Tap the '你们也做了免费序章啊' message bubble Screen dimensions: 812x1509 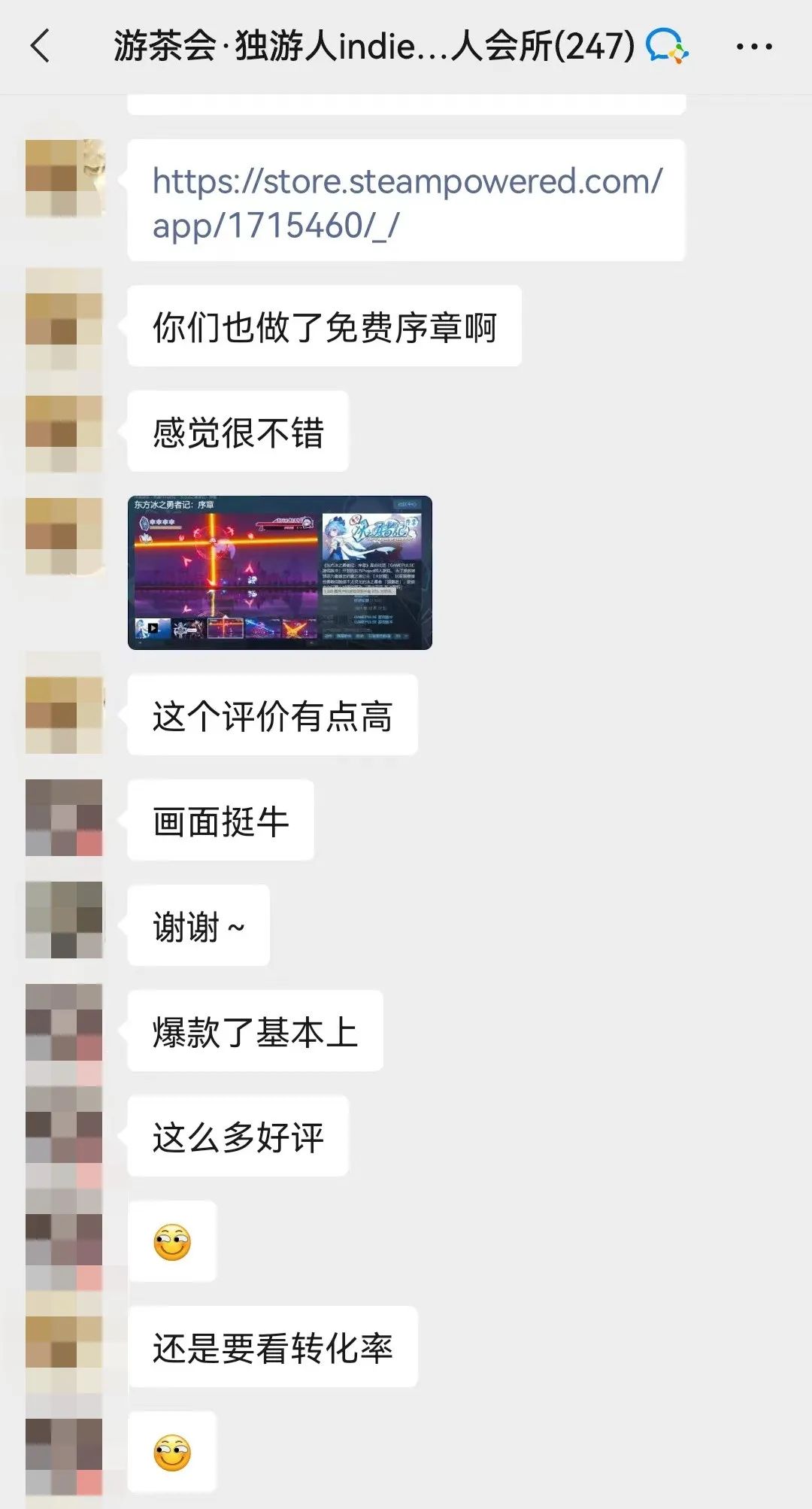pyautogui.click(x=327, y=325)
